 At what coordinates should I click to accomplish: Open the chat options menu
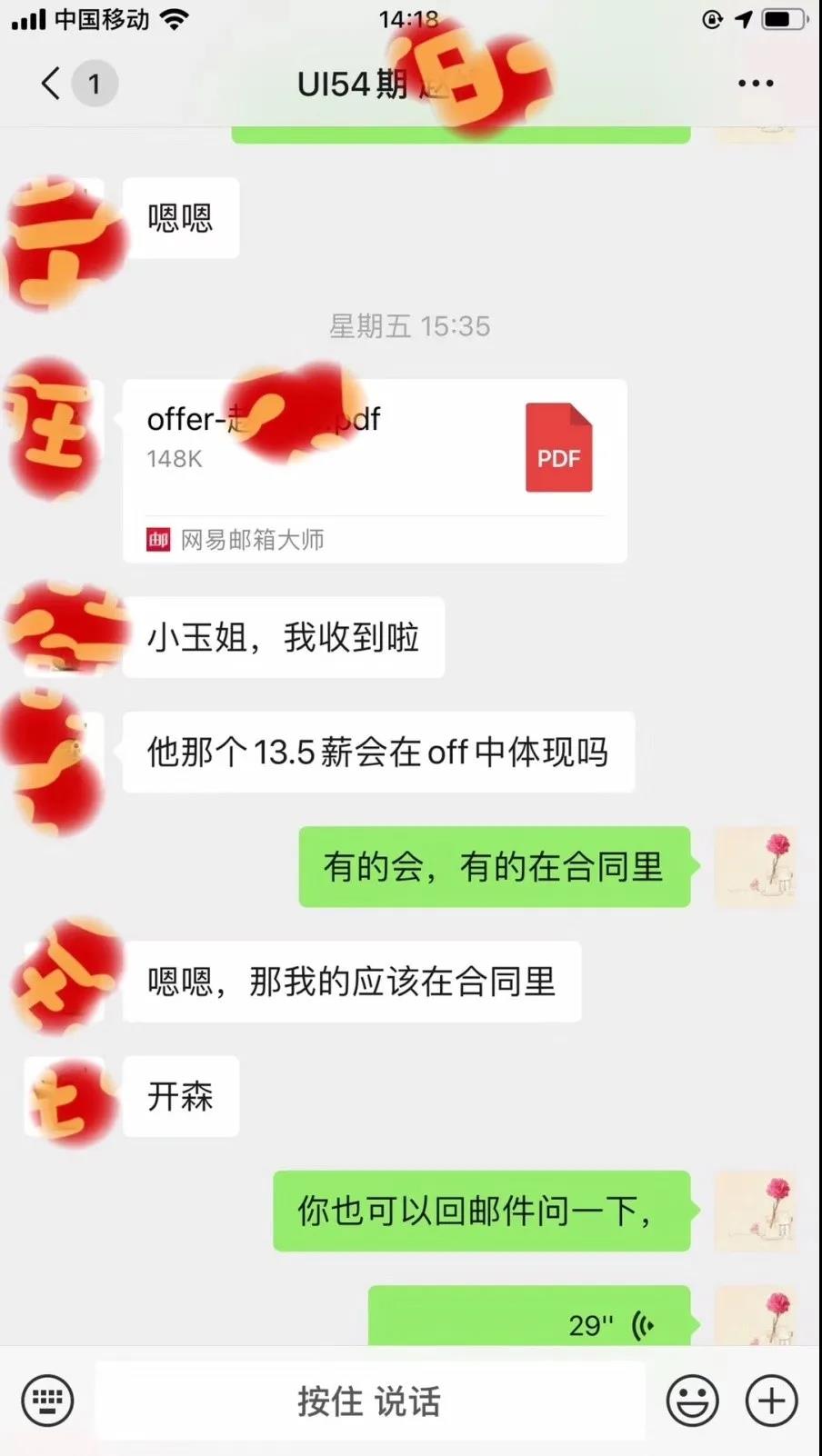click(755, 84)
